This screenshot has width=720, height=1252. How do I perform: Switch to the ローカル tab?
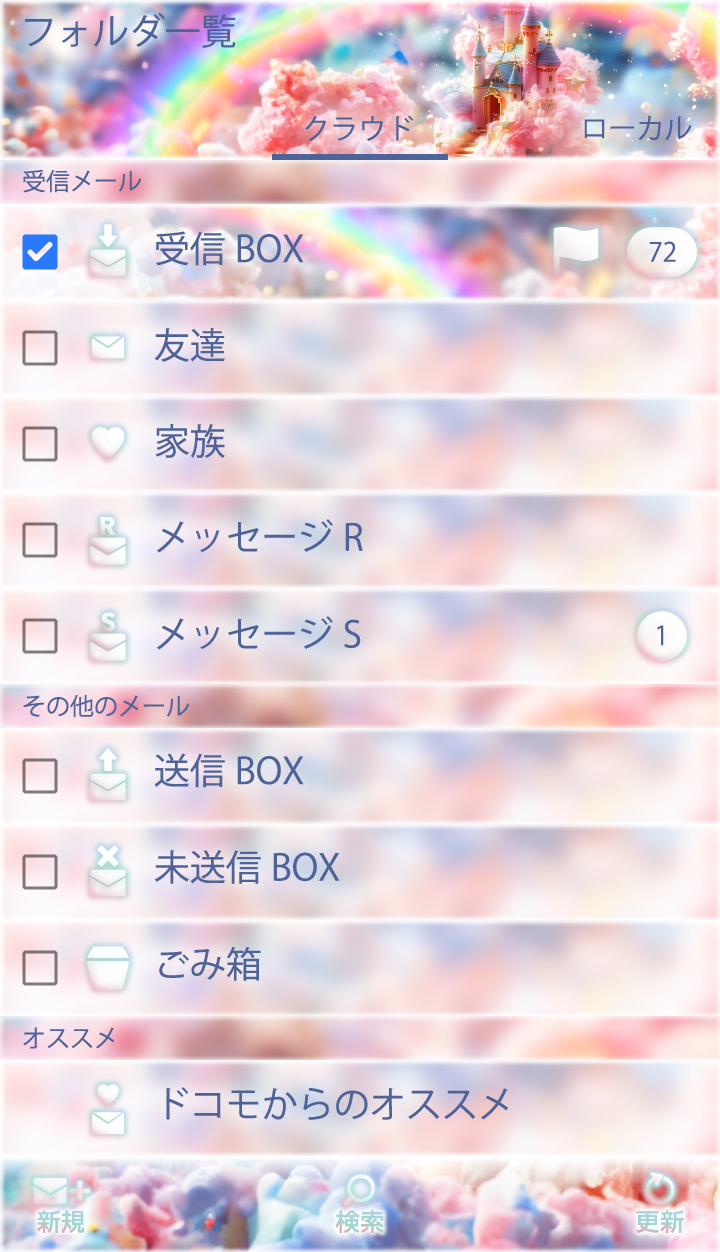636,128
